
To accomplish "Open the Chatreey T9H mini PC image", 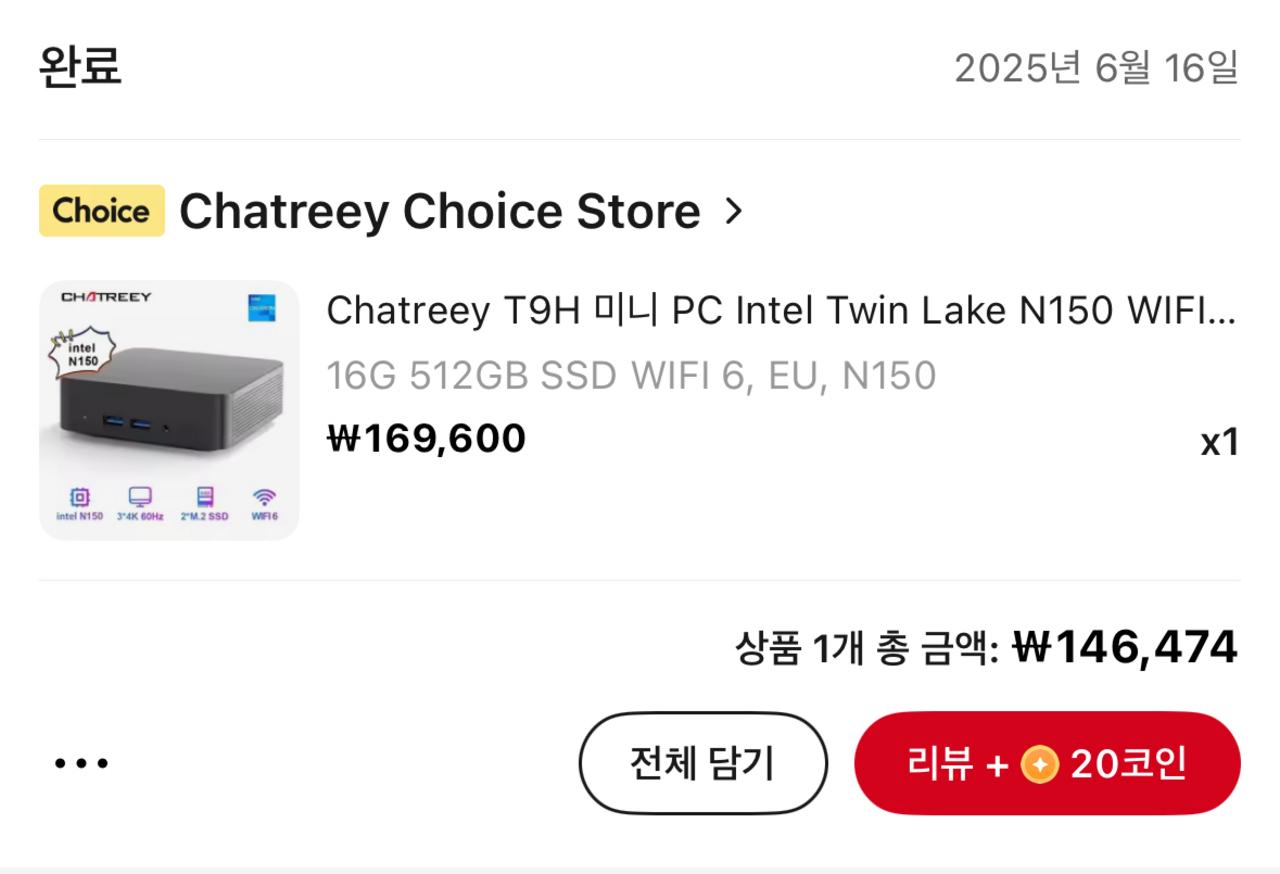I will tap(169, 410).
